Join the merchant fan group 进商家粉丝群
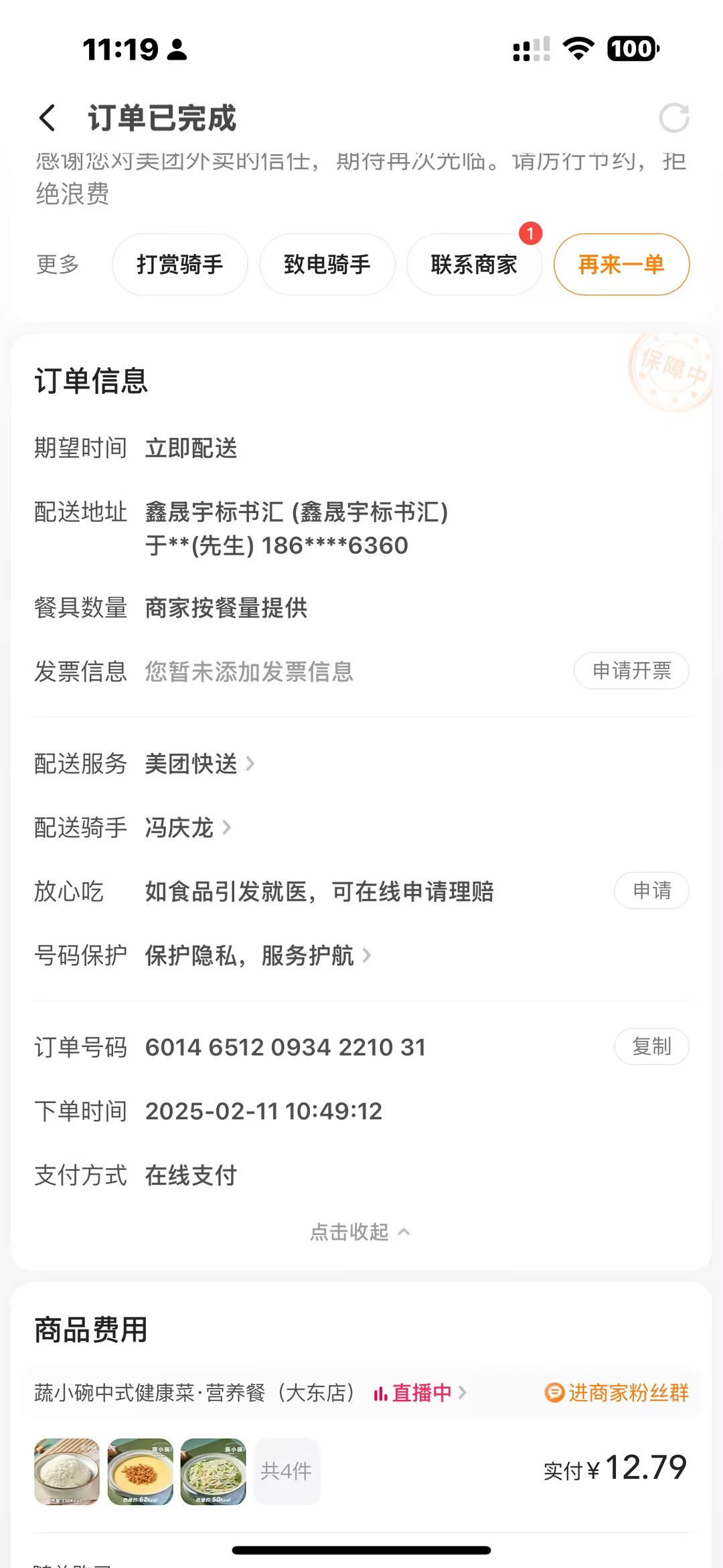The height and width of the screenshot is (1568, 723). pos(617,1393)
